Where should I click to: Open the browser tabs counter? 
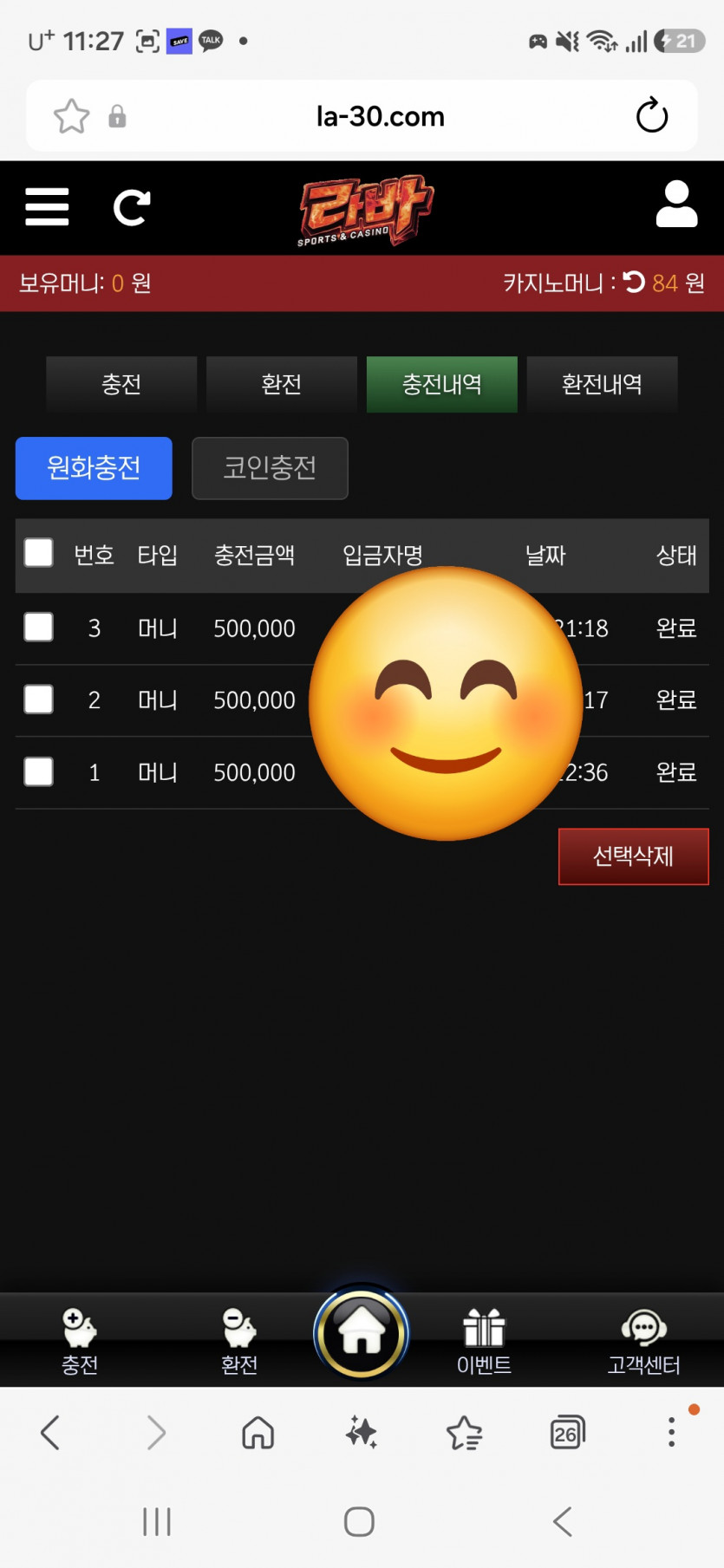tap(568, 1433)
